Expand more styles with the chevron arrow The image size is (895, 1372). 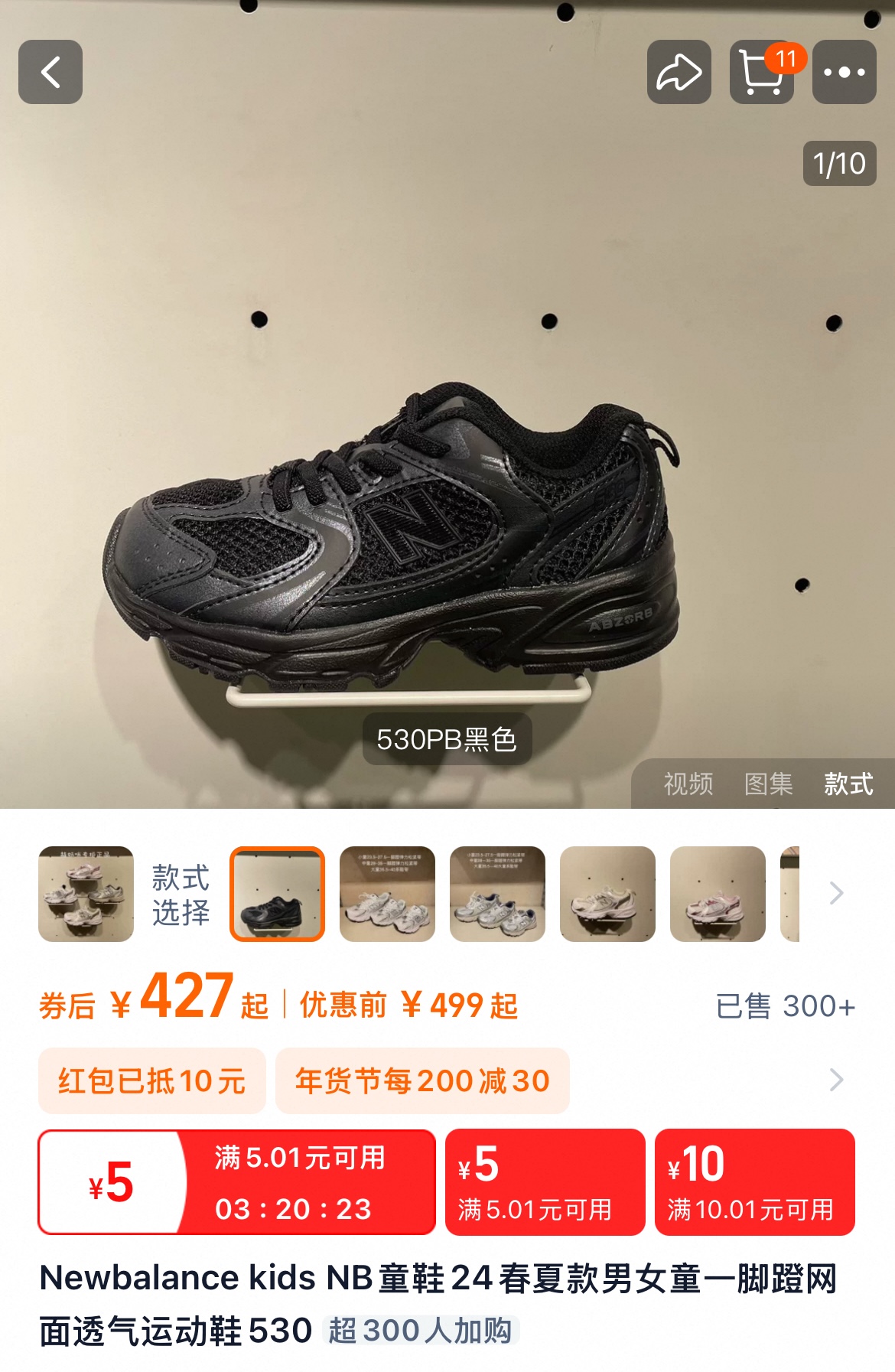tap(836, 893)
